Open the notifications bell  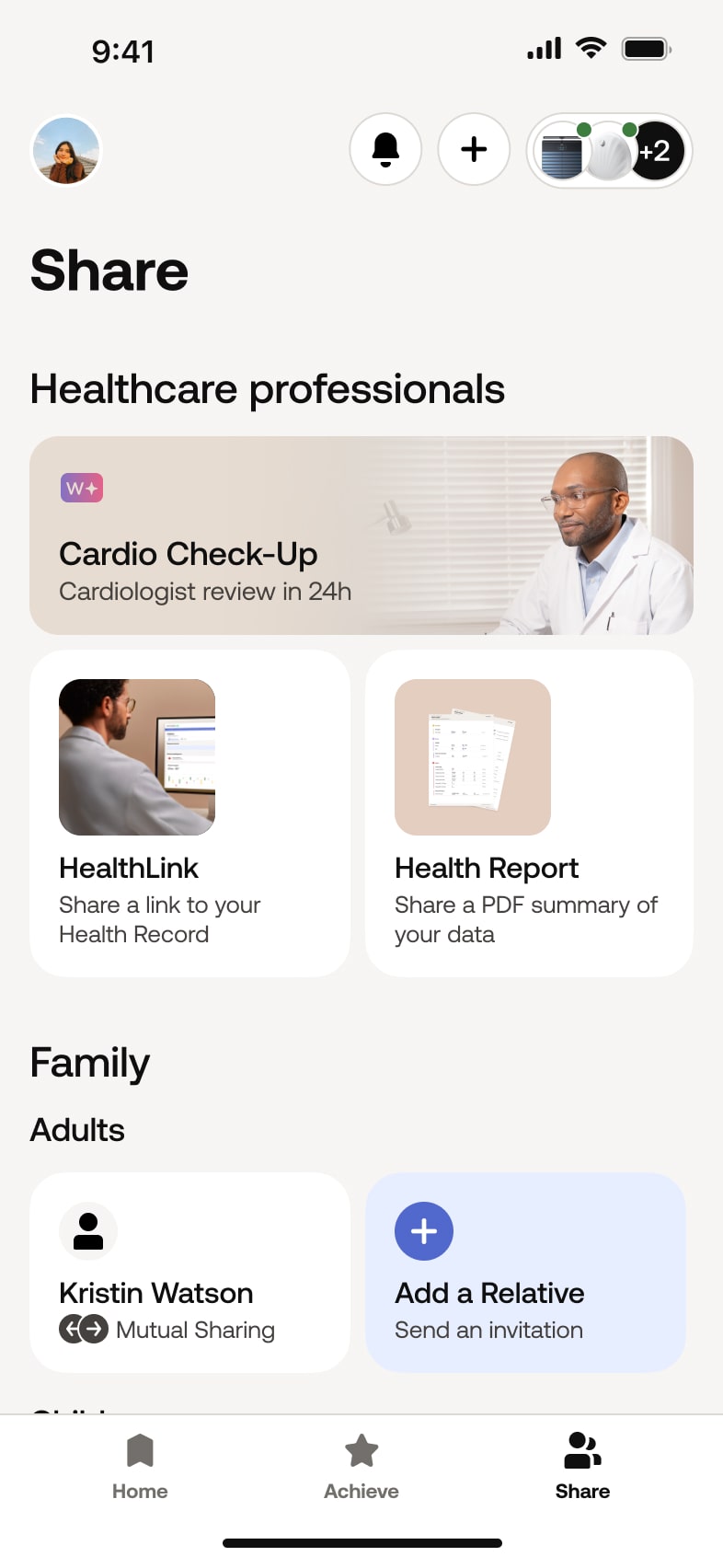coord(385,149)
